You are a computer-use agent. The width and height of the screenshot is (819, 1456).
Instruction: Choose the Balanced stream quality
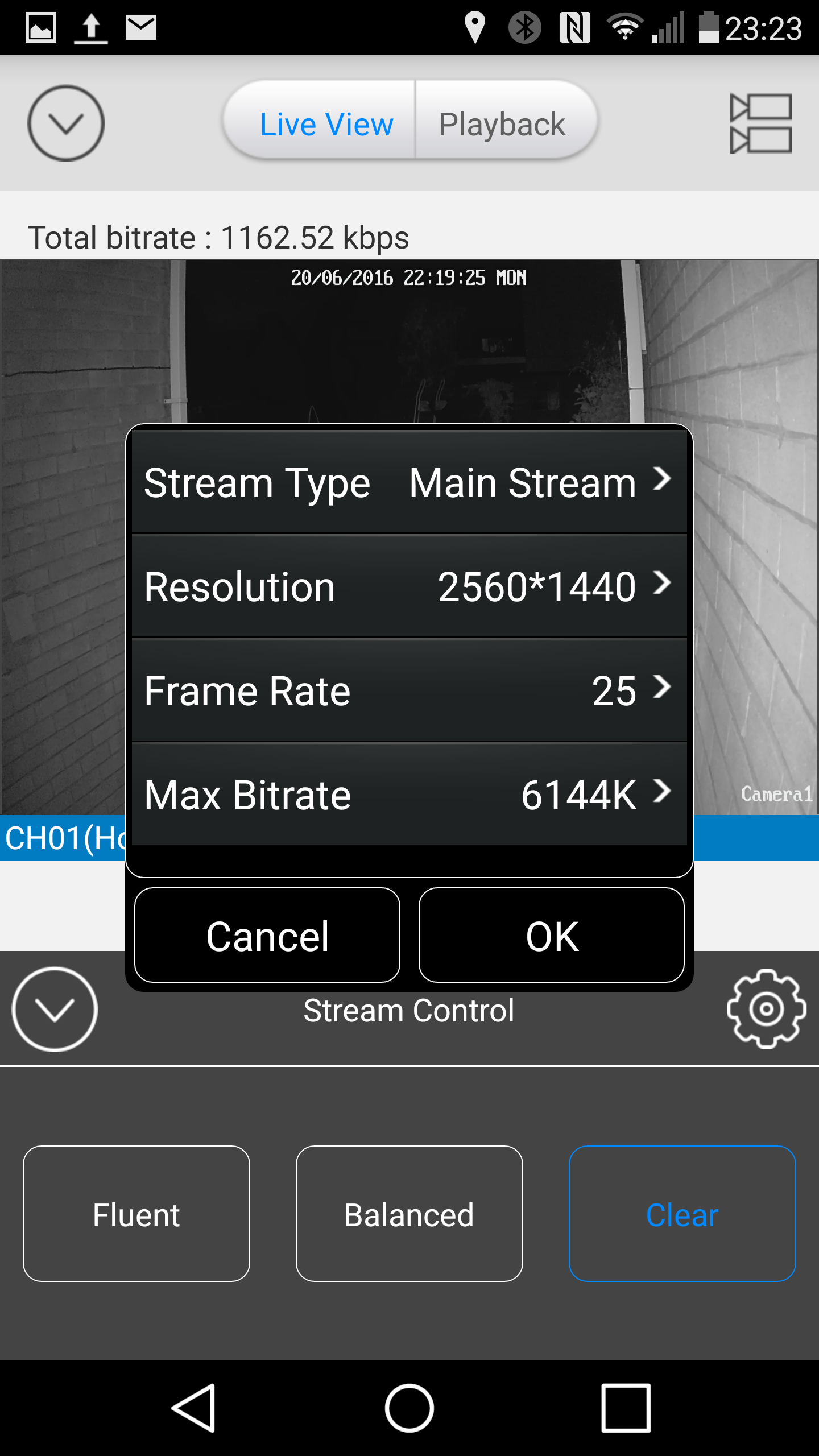tap(409, 1214)
